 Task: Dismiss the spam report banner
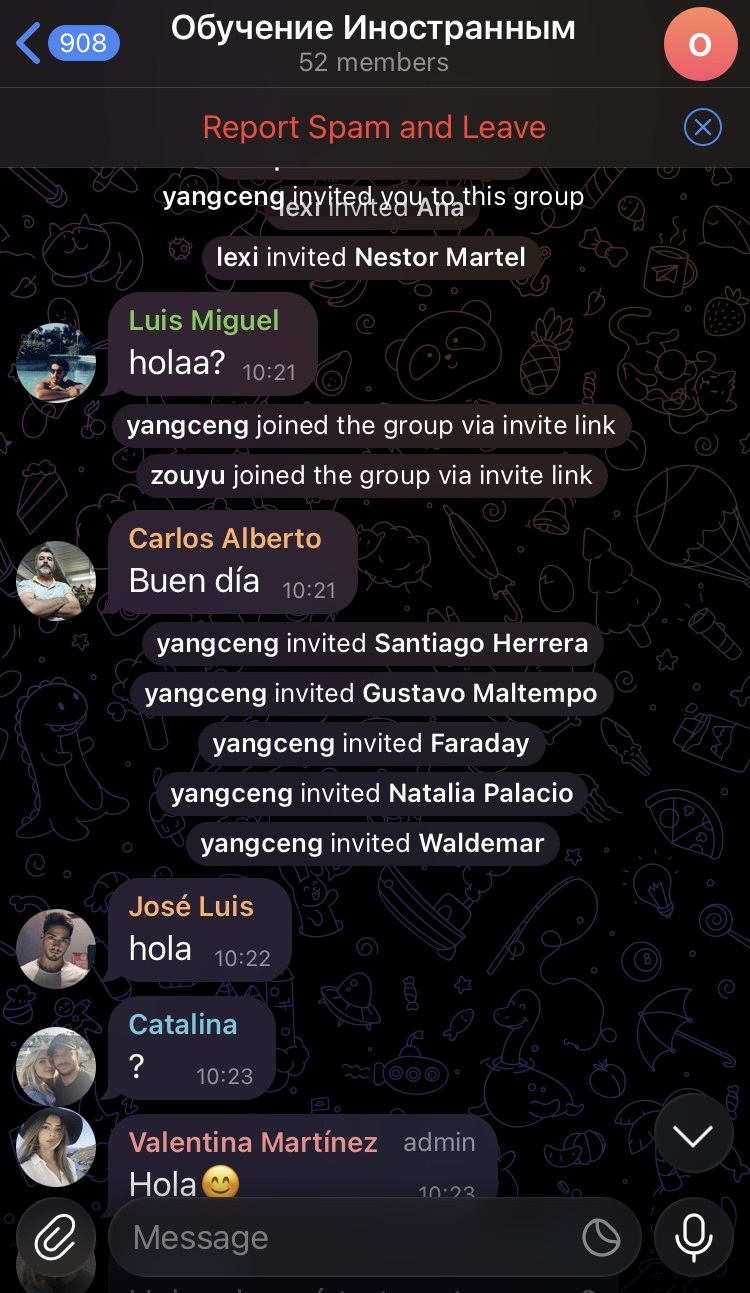tap(702, 128)
